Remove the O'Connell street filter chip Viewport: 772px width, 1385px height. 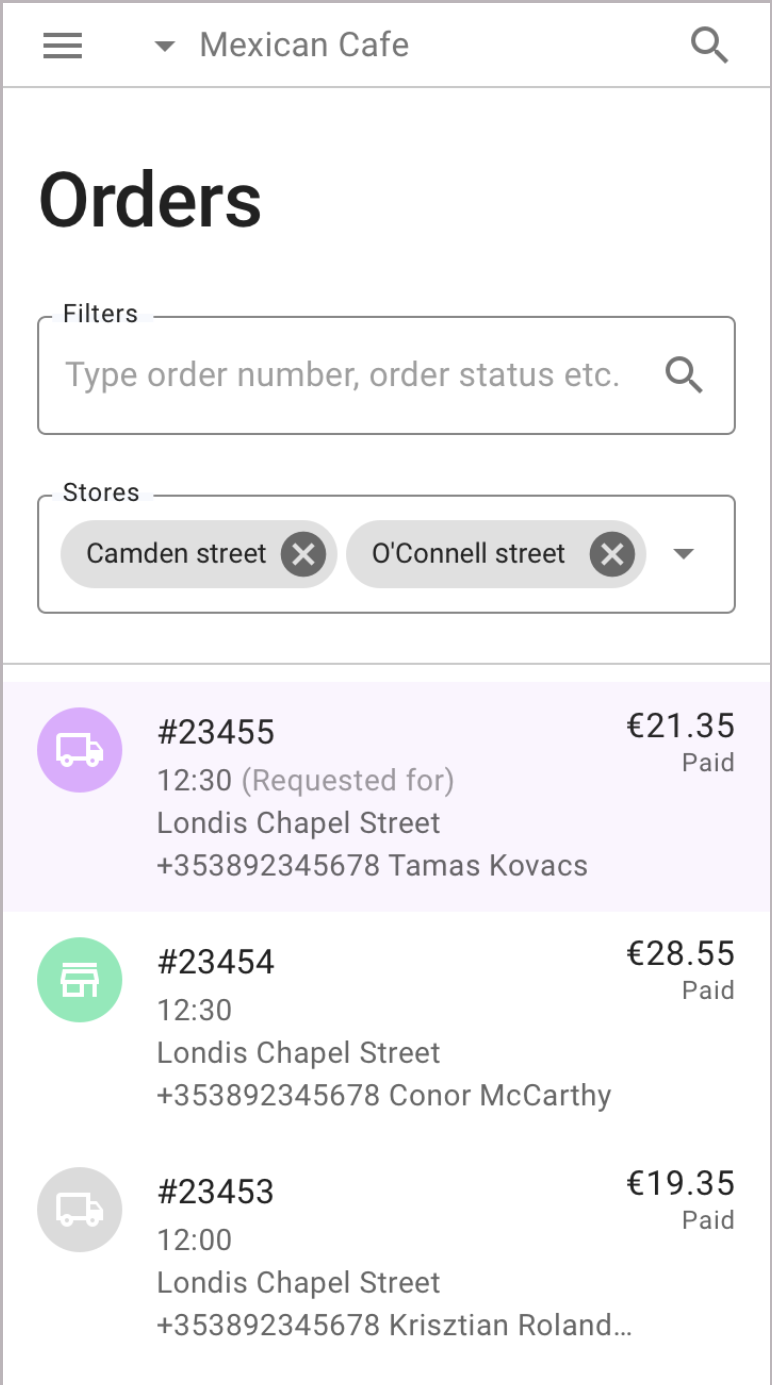[x=611, y=554]
